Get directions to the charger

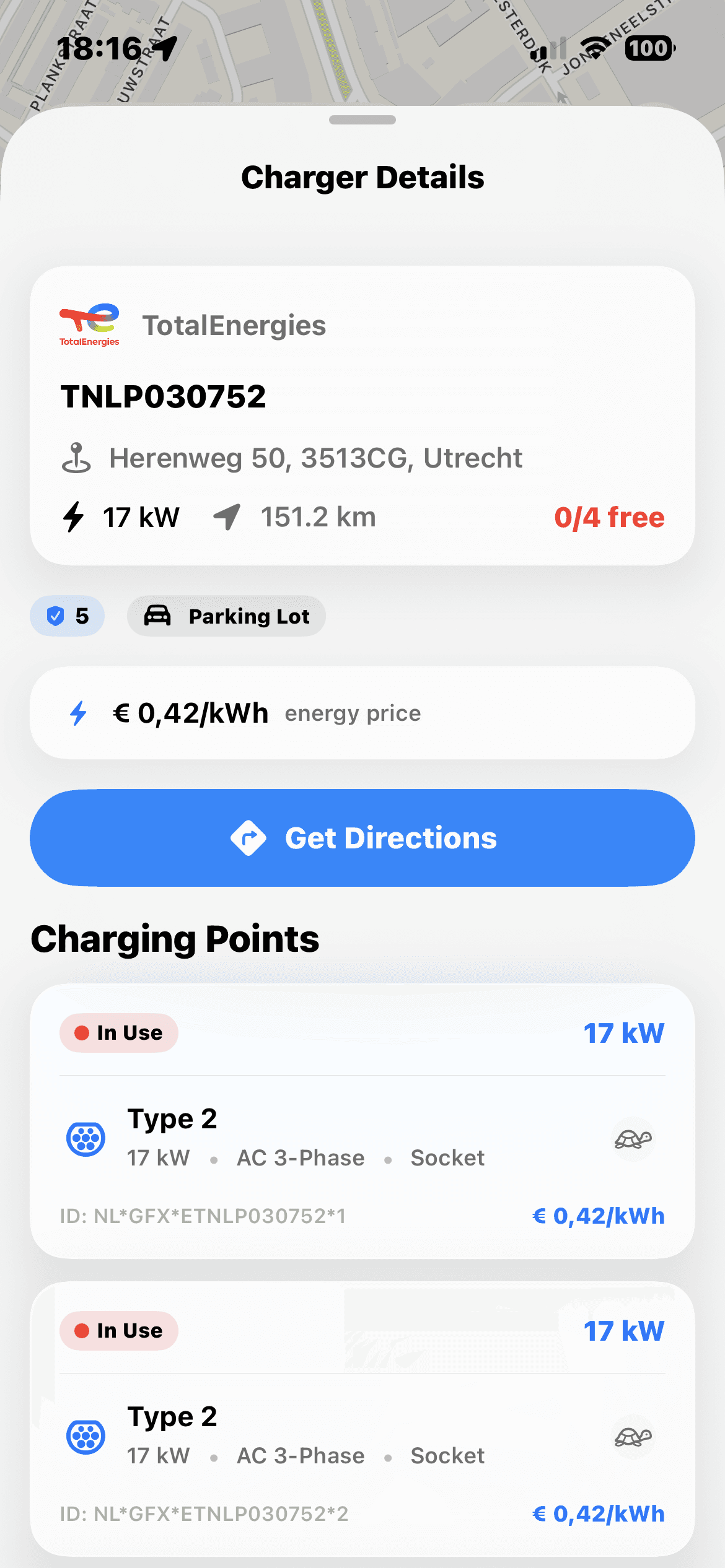point(362,838)
